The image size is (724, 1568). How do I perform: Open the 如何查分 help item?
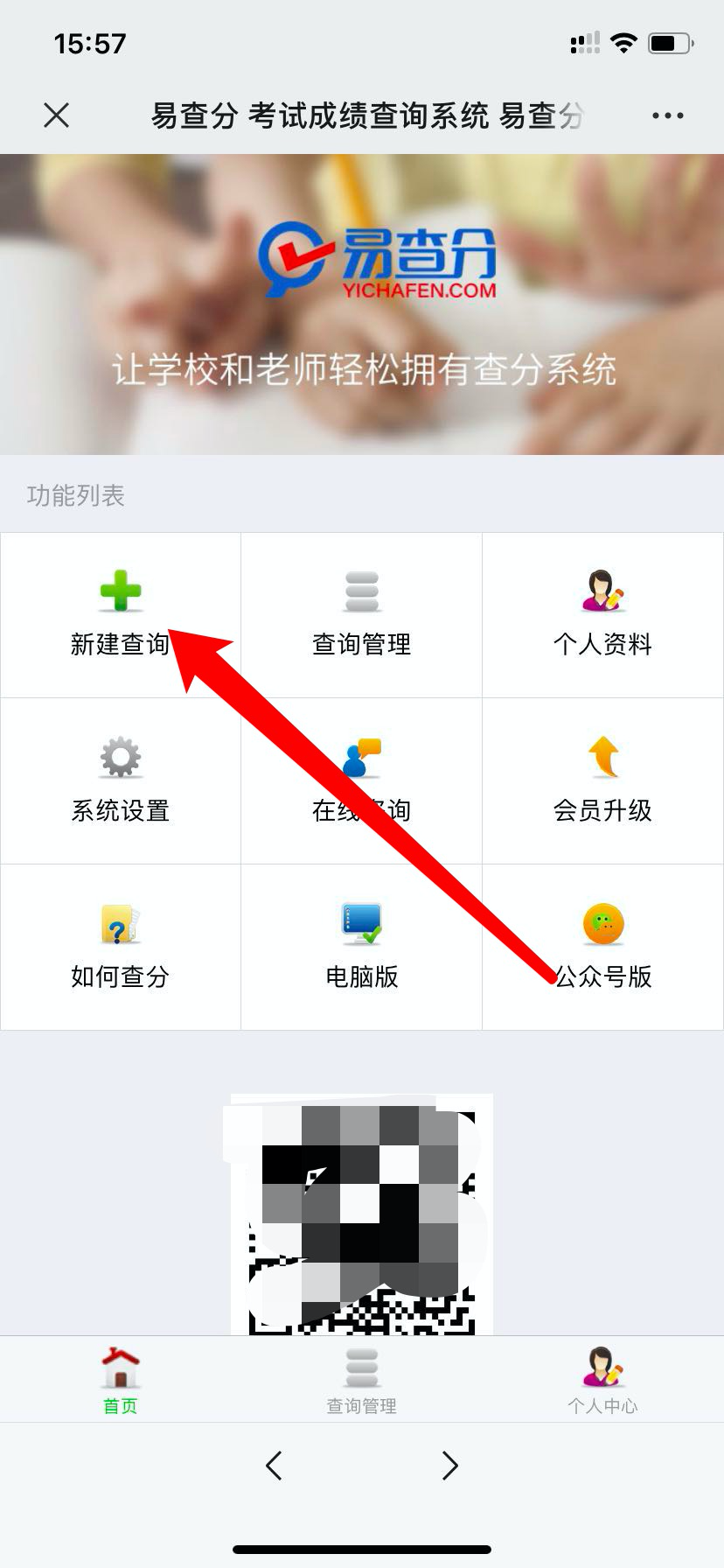[x=121, y=947]
